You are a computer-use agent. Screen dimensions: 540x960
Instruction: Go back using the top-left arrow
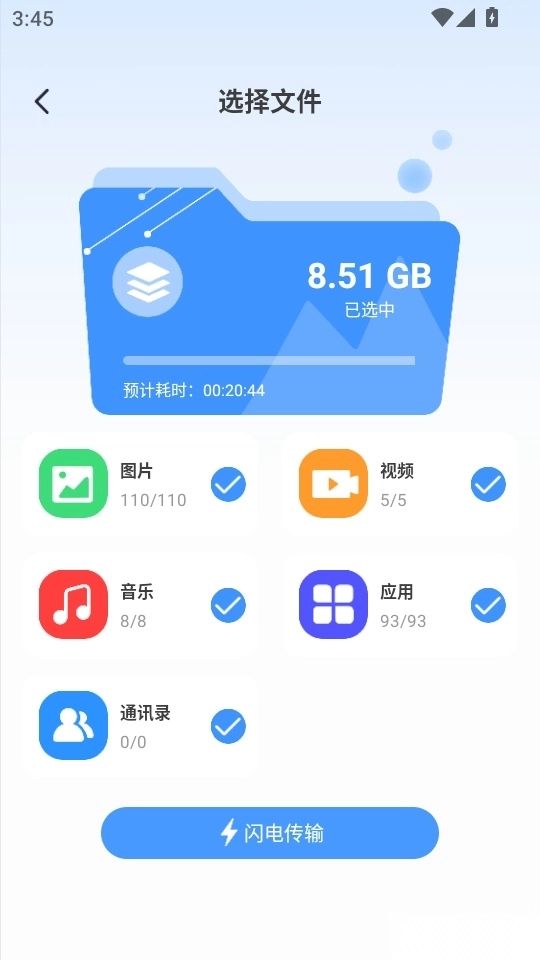click(x=42, y=102)
